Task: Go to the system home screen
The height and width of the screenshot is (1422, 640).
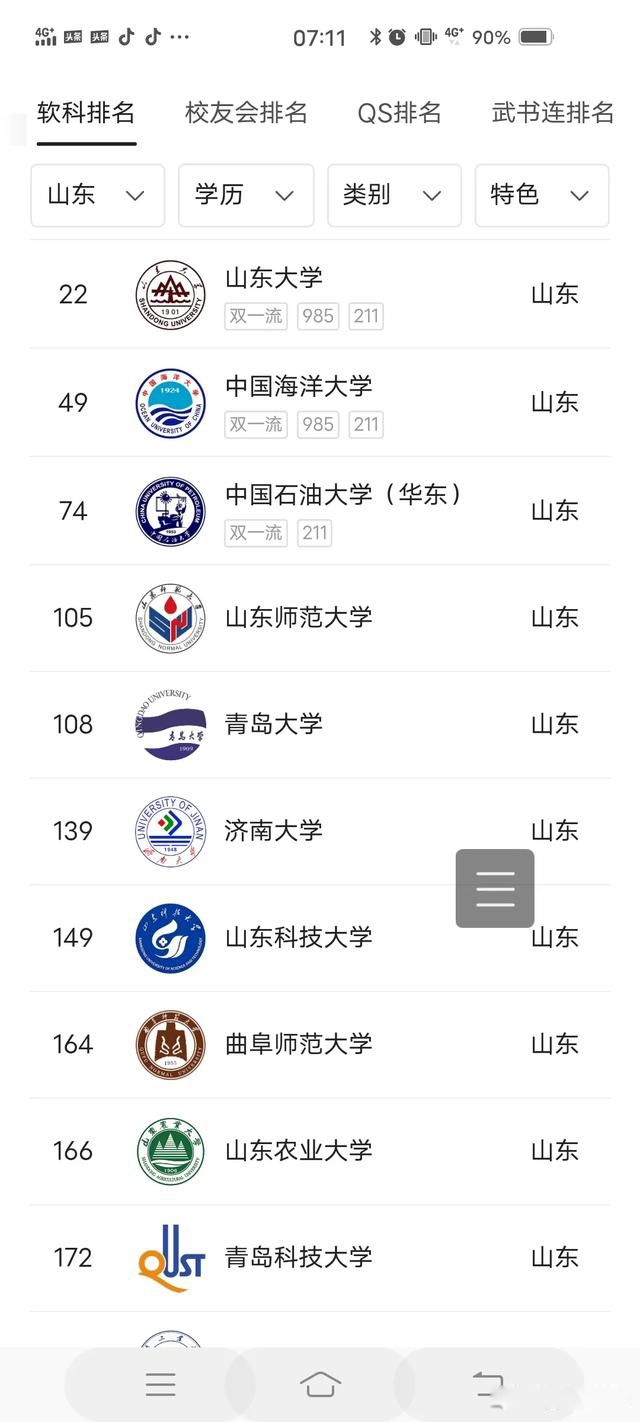Action: 320,1384
